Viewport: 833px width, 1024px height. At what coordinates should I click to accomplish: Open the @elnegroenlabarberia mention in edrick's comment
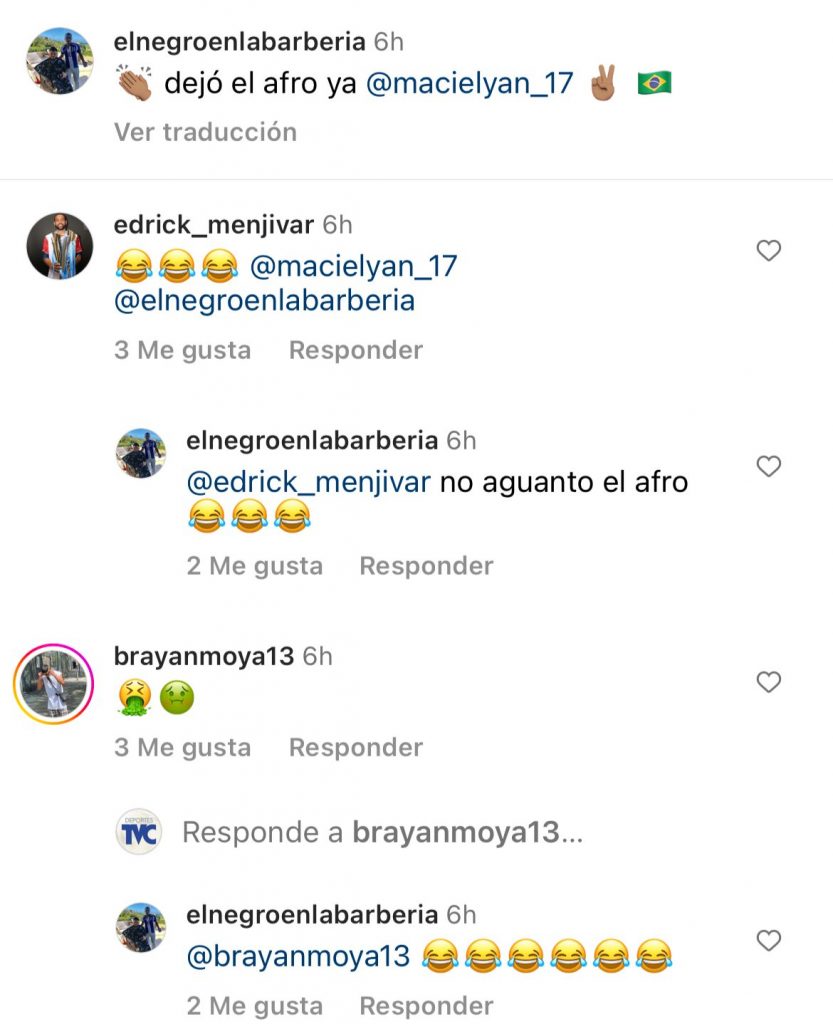265,301
